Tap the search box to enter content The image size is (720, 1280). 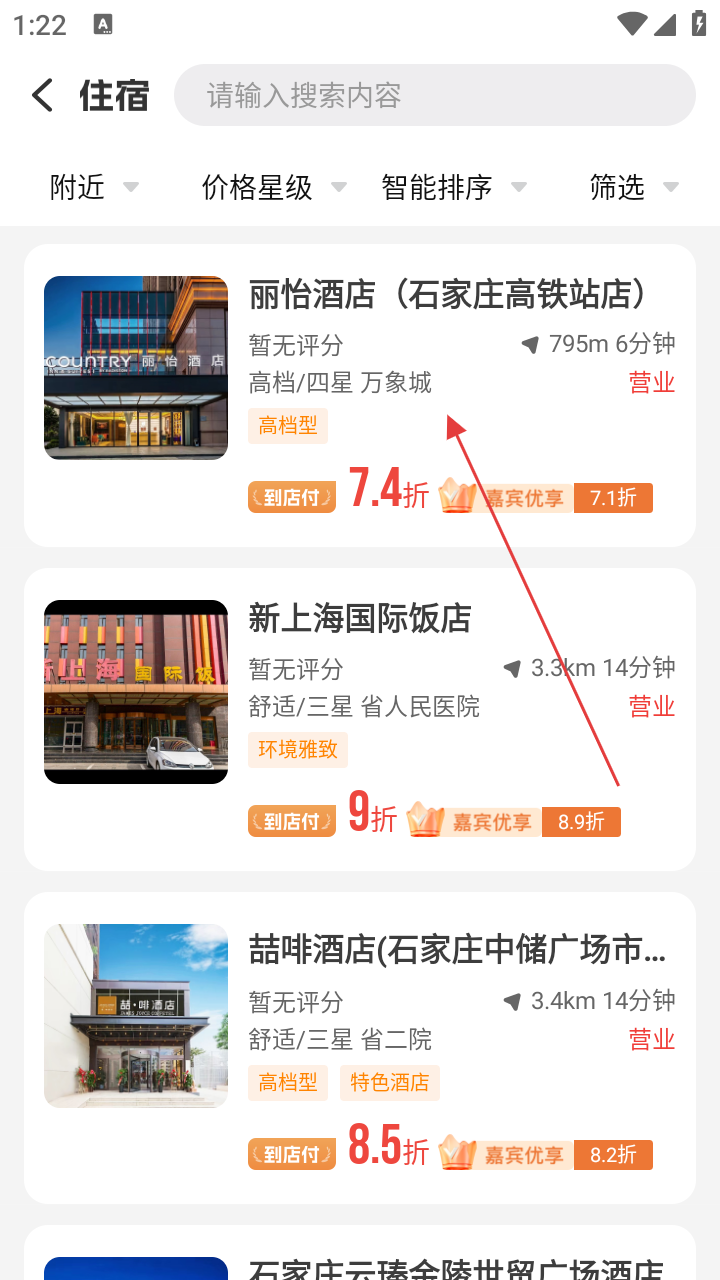click(x=434, y=96)
